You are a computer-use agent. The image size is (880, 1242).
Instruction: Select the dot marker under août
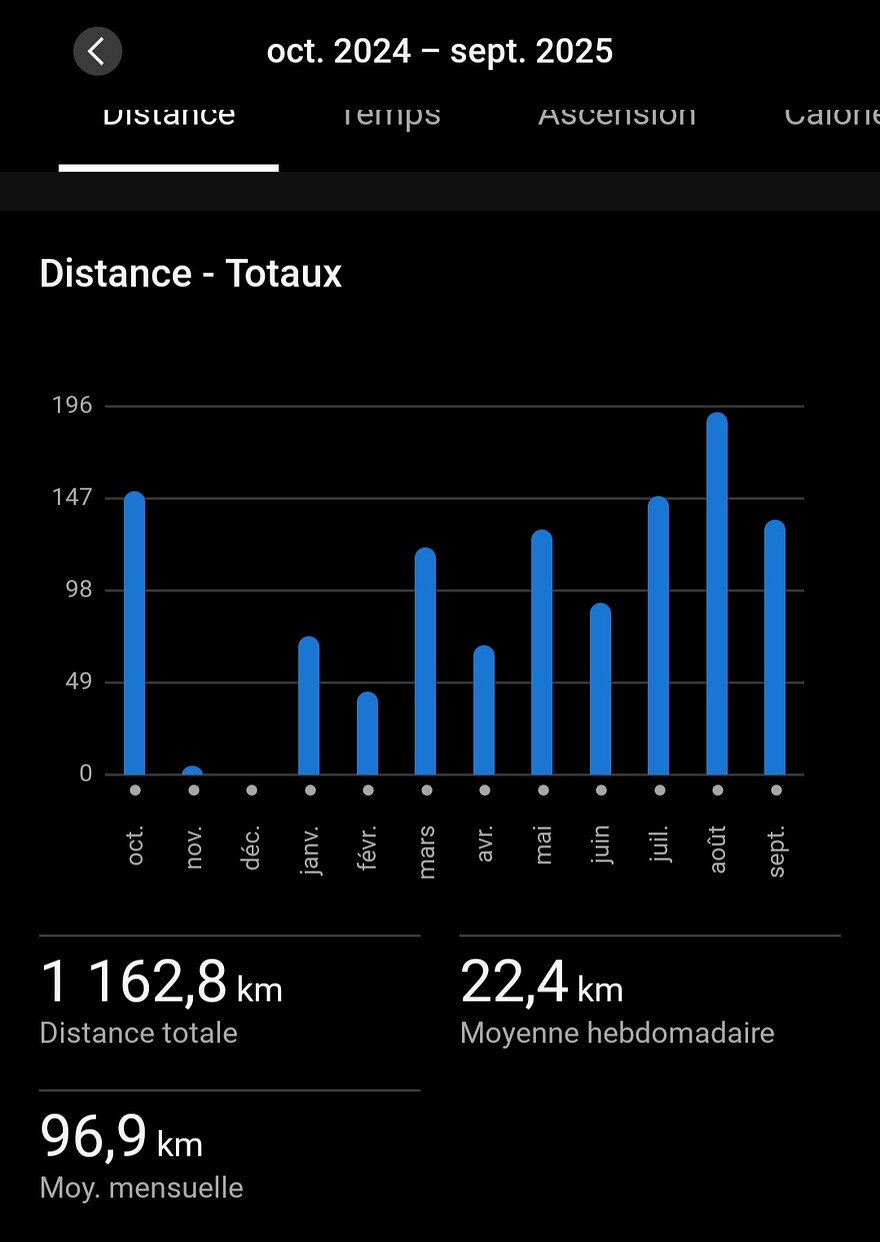coord(718,789)
